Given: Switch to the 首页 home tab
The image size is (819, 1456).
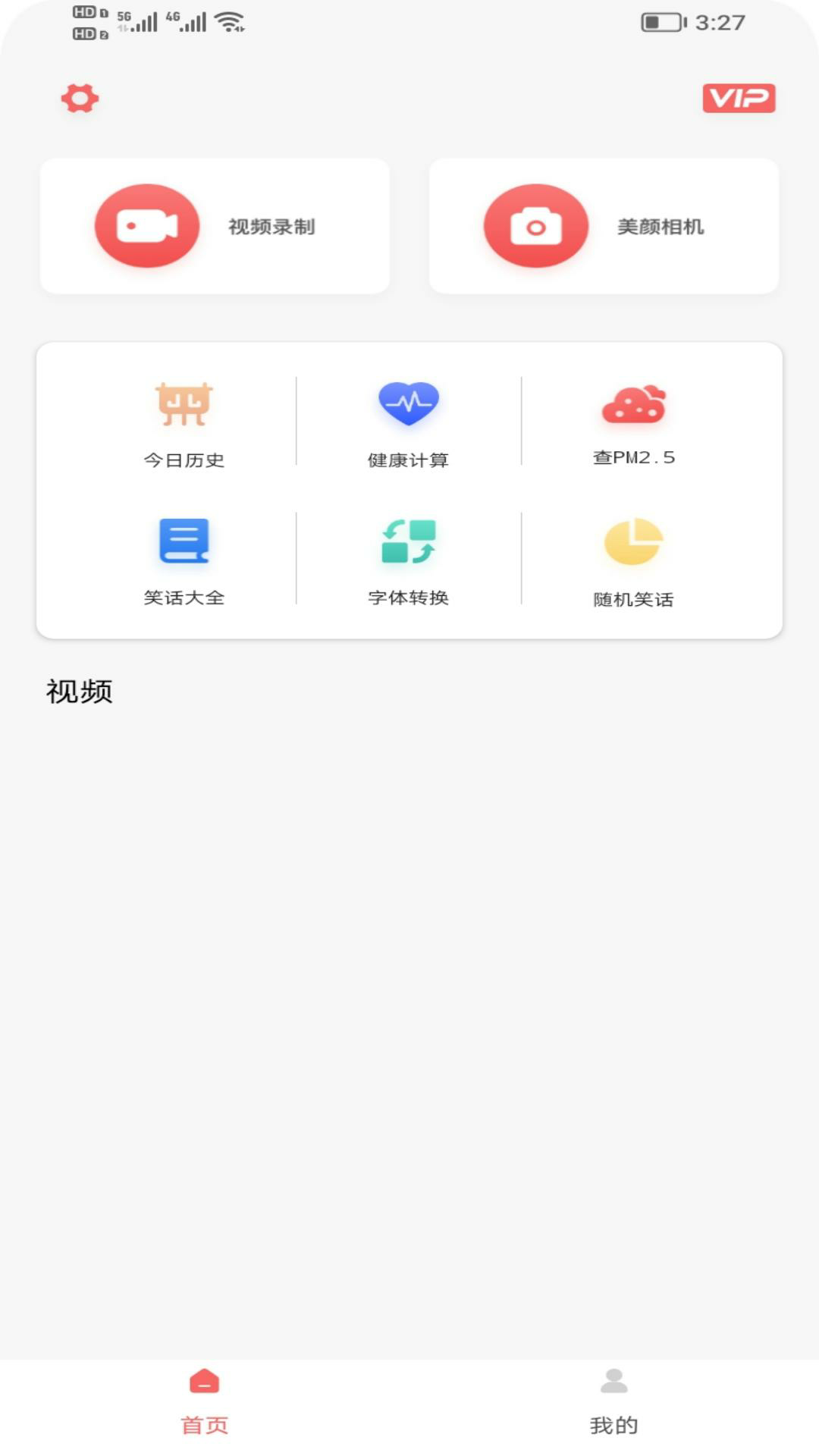Looking at the screenshot, I should coord(205,1401).
